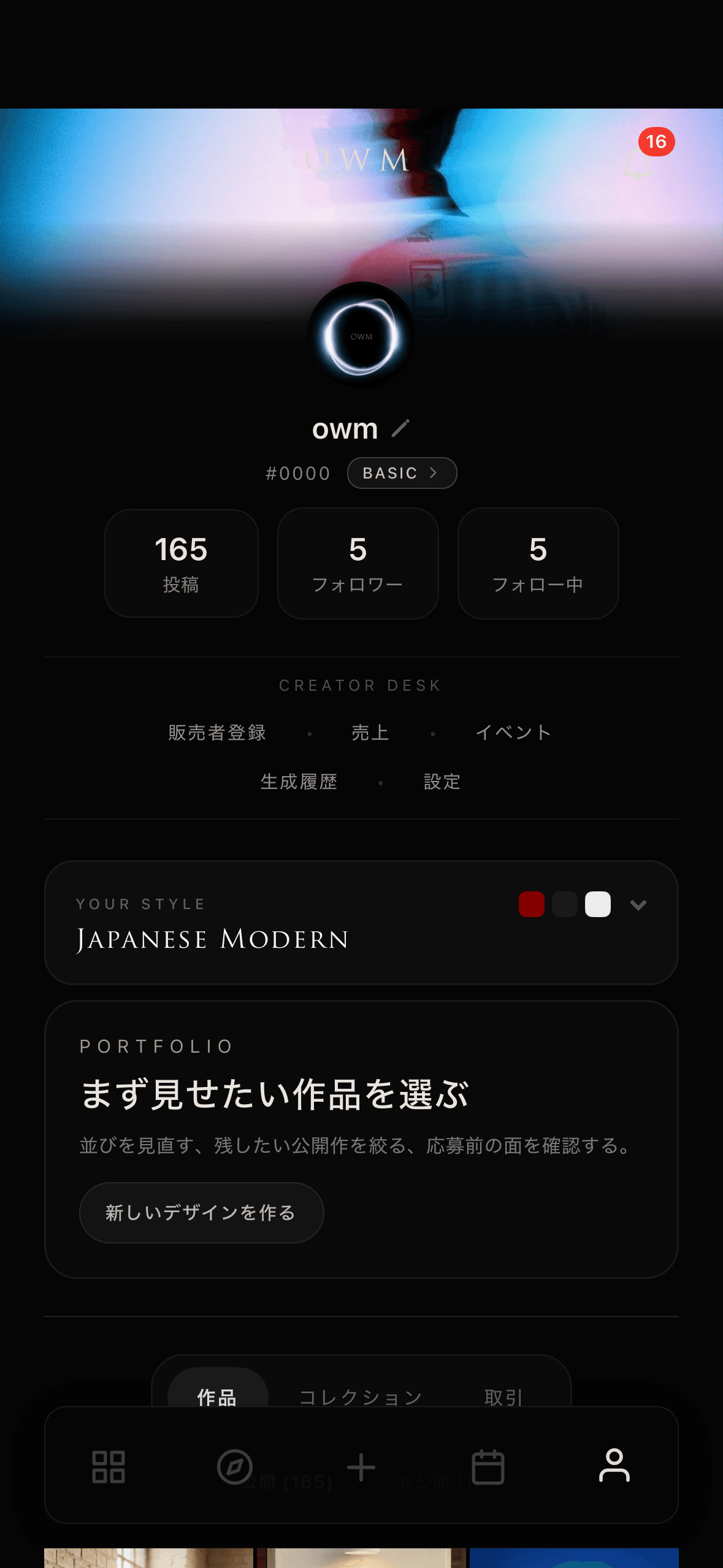Screen dimensions: 723x1568
Task: Select the 作品 tab
Action: point(217,1397)
